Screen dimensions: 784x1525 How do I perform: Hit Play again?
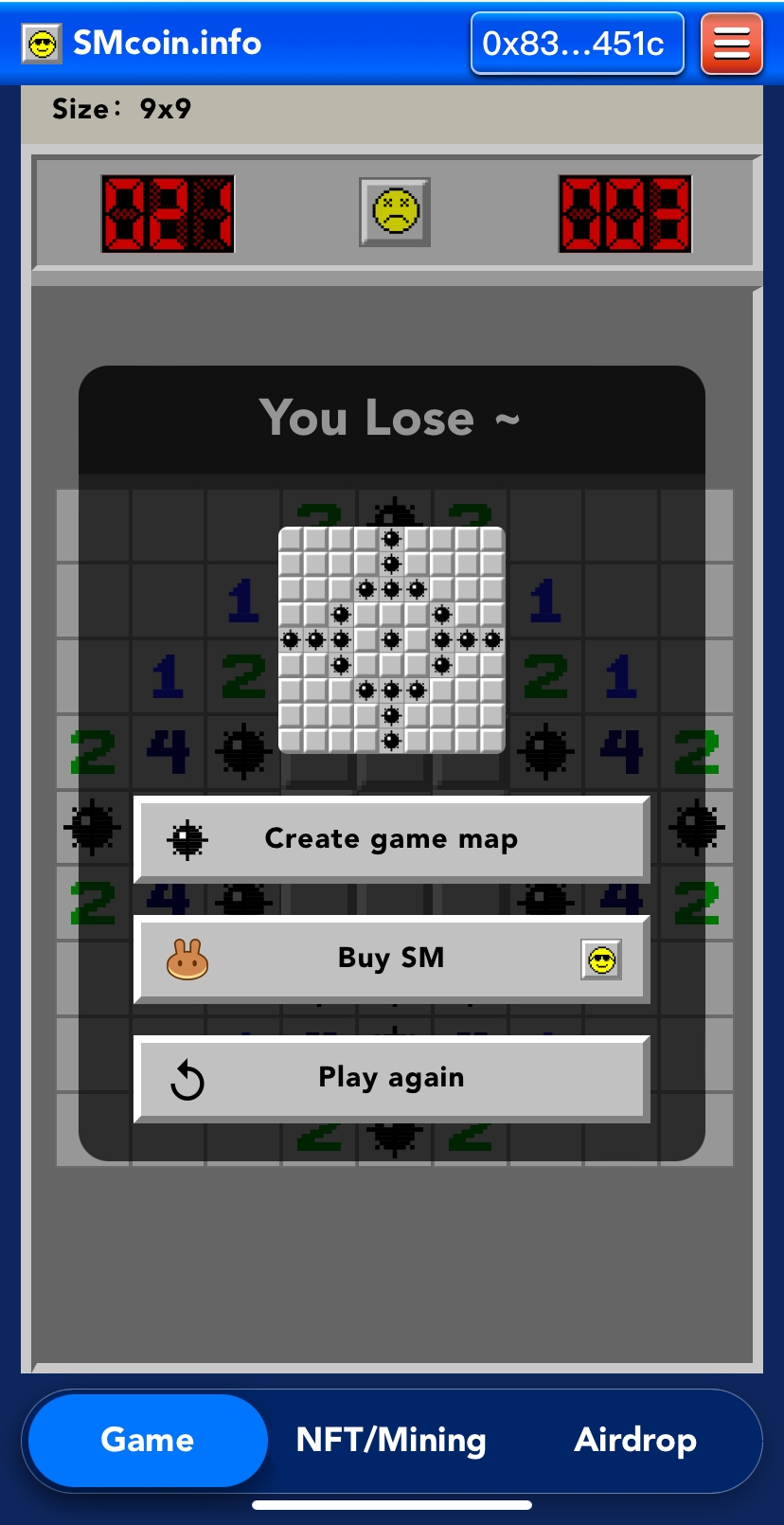tap(392, 1078)
